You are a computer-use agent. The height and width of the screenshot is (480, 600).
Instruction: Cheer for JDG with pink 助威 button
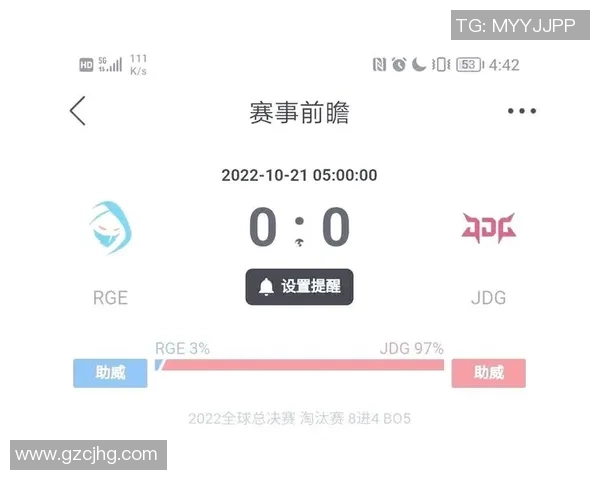coord(488,373)
